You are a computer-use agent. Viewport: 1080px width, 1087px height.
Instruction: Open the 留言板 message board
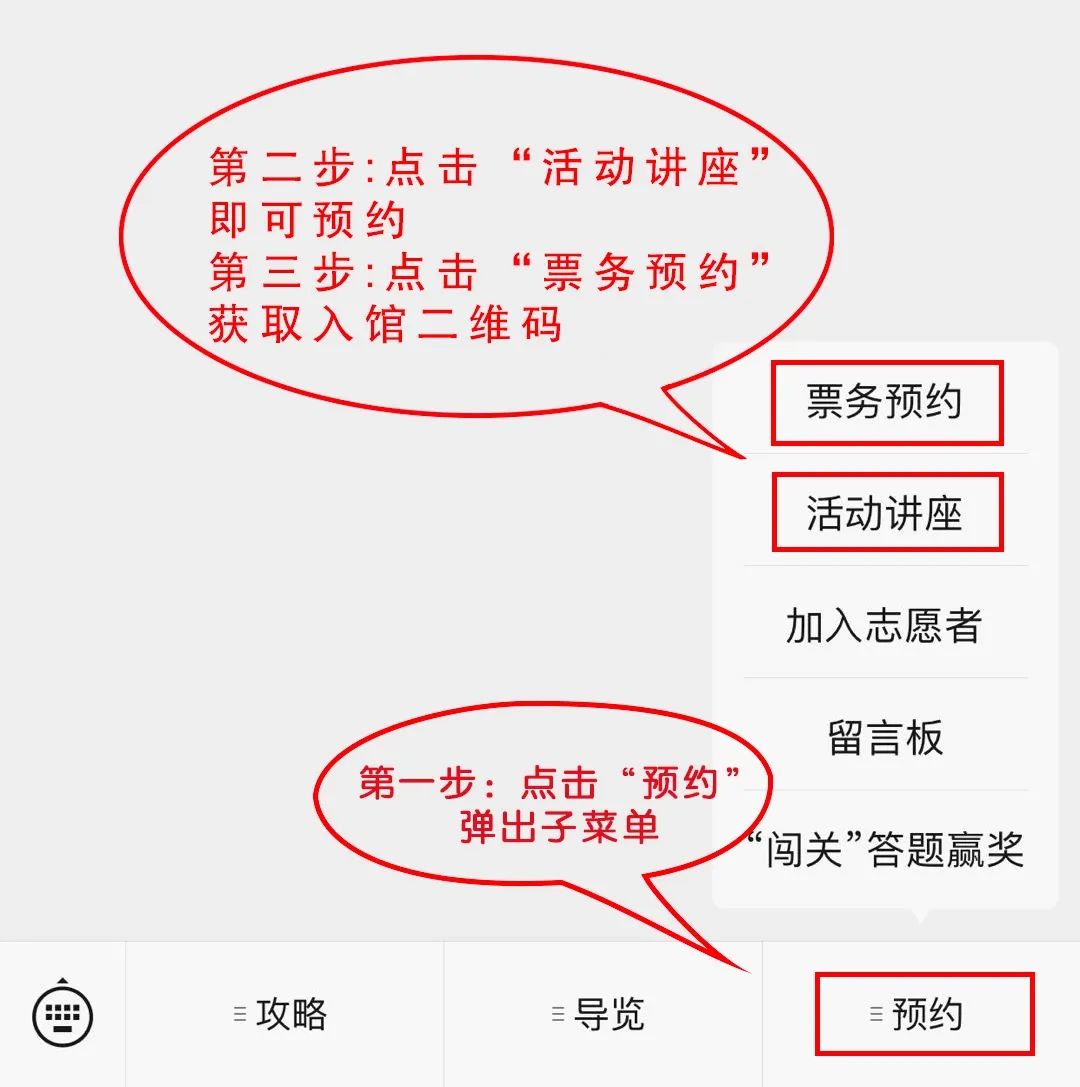click(x=885, y=738)
